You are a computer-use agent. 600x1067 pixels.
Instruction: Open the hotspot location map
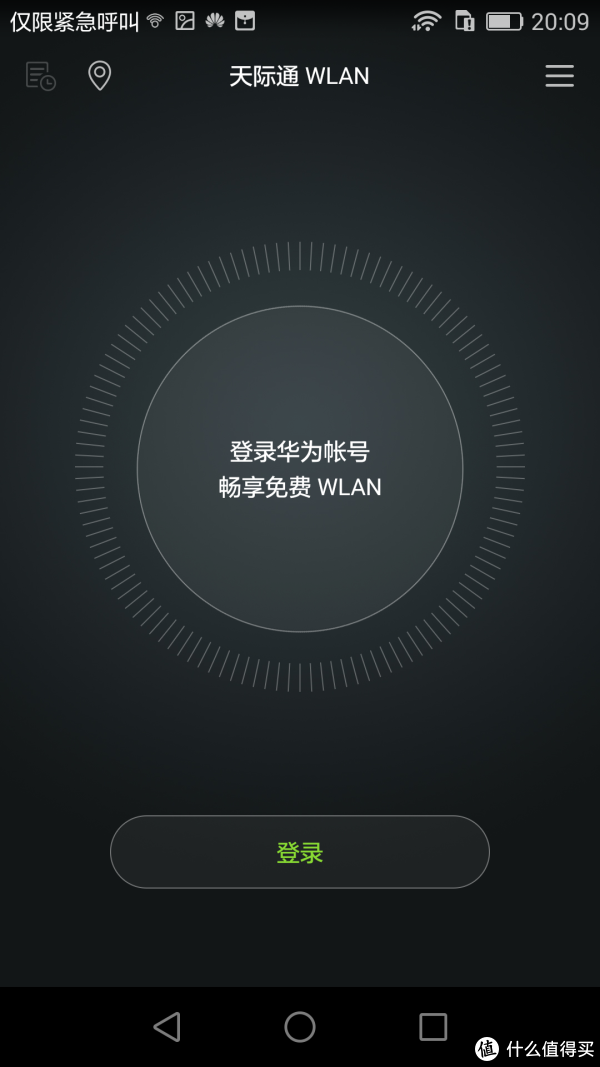99,76
